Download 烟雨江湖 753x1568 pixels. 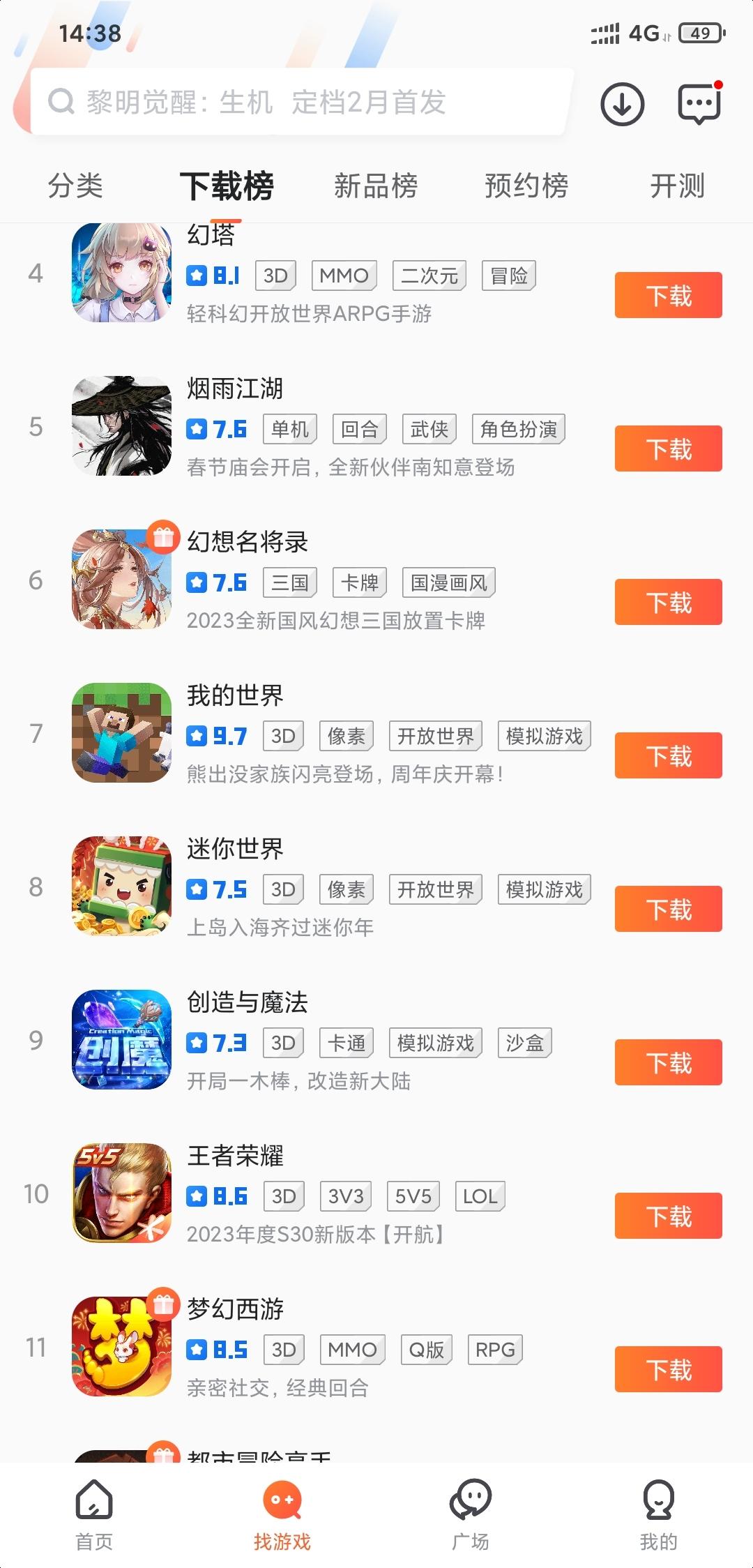pos(668,448)
